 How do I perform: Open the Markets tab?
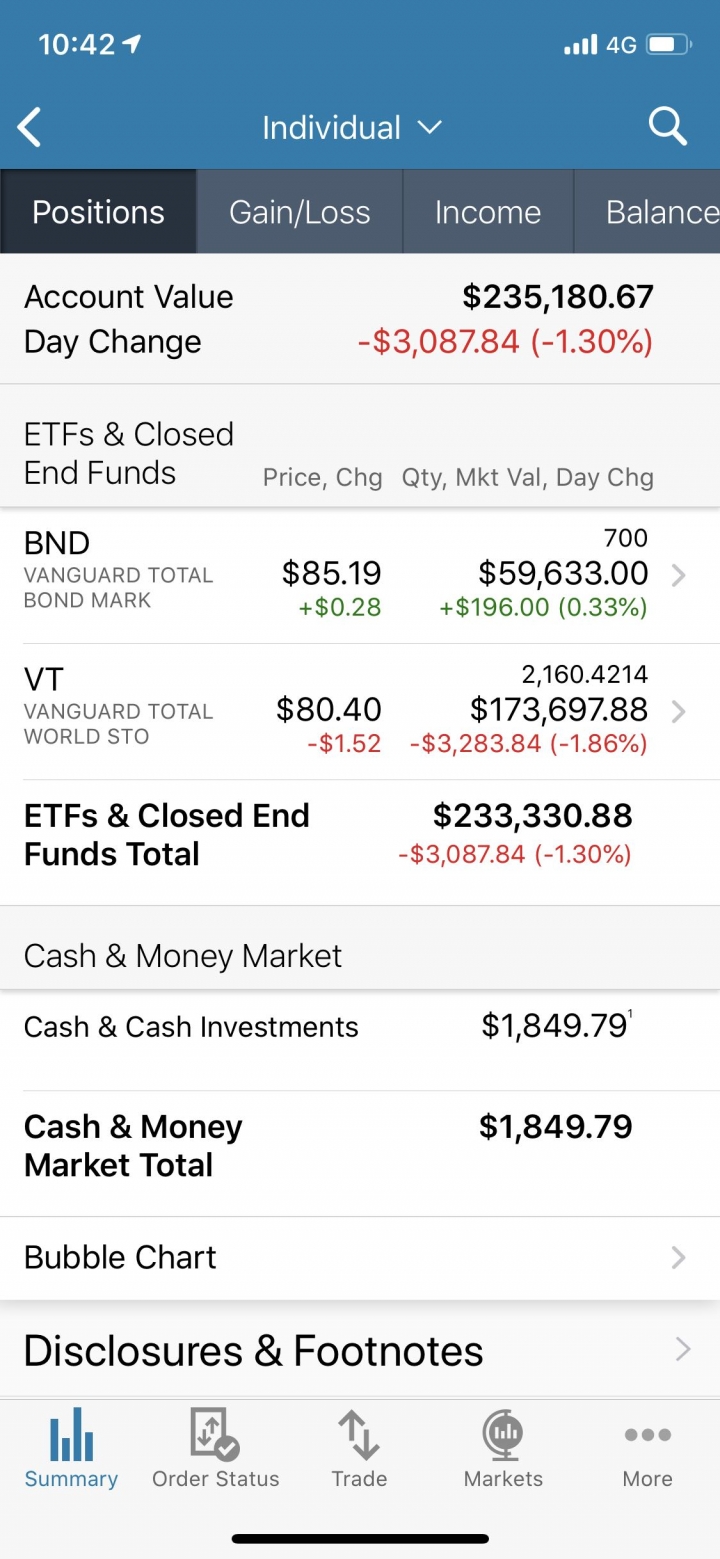point(503,1448)
